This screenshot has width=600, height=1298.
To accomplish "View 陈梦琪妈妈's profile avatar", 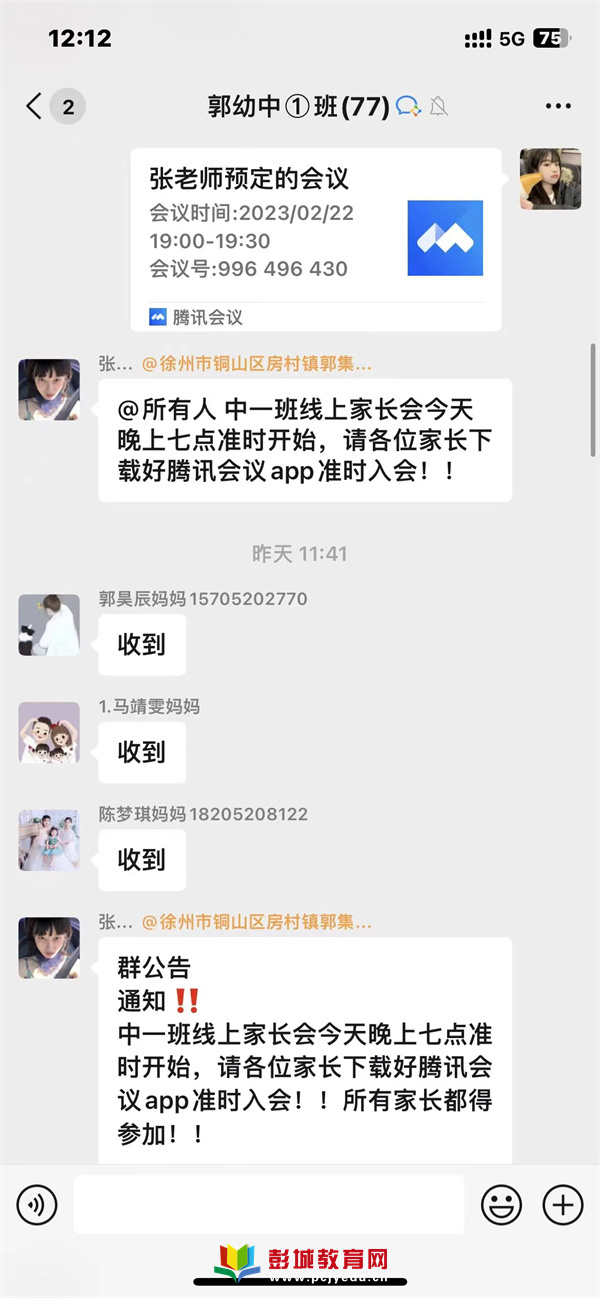I will tap(49, 840).
